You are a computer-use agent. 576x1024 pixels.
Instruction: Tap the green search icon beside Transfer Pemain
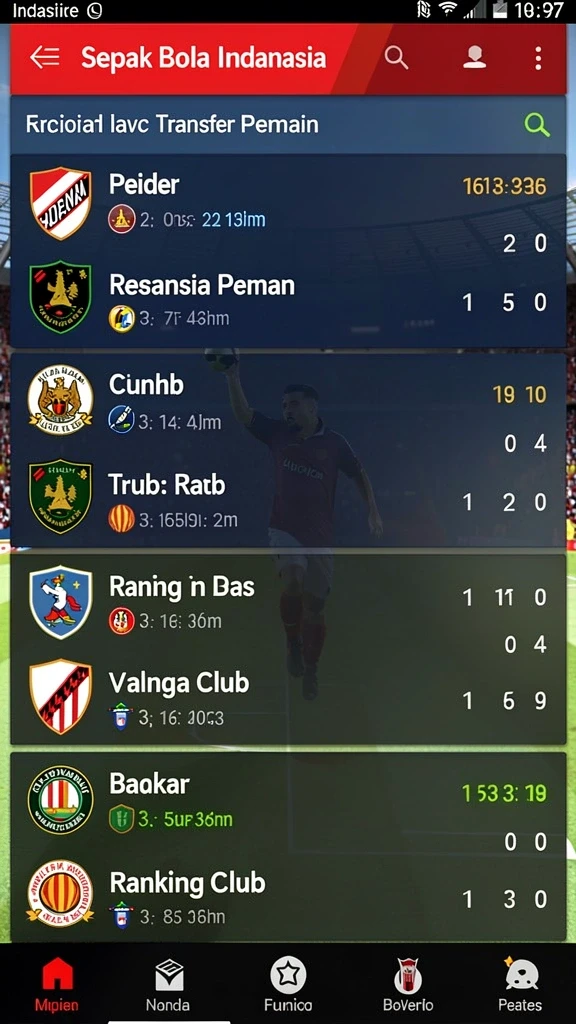(536, 124)
